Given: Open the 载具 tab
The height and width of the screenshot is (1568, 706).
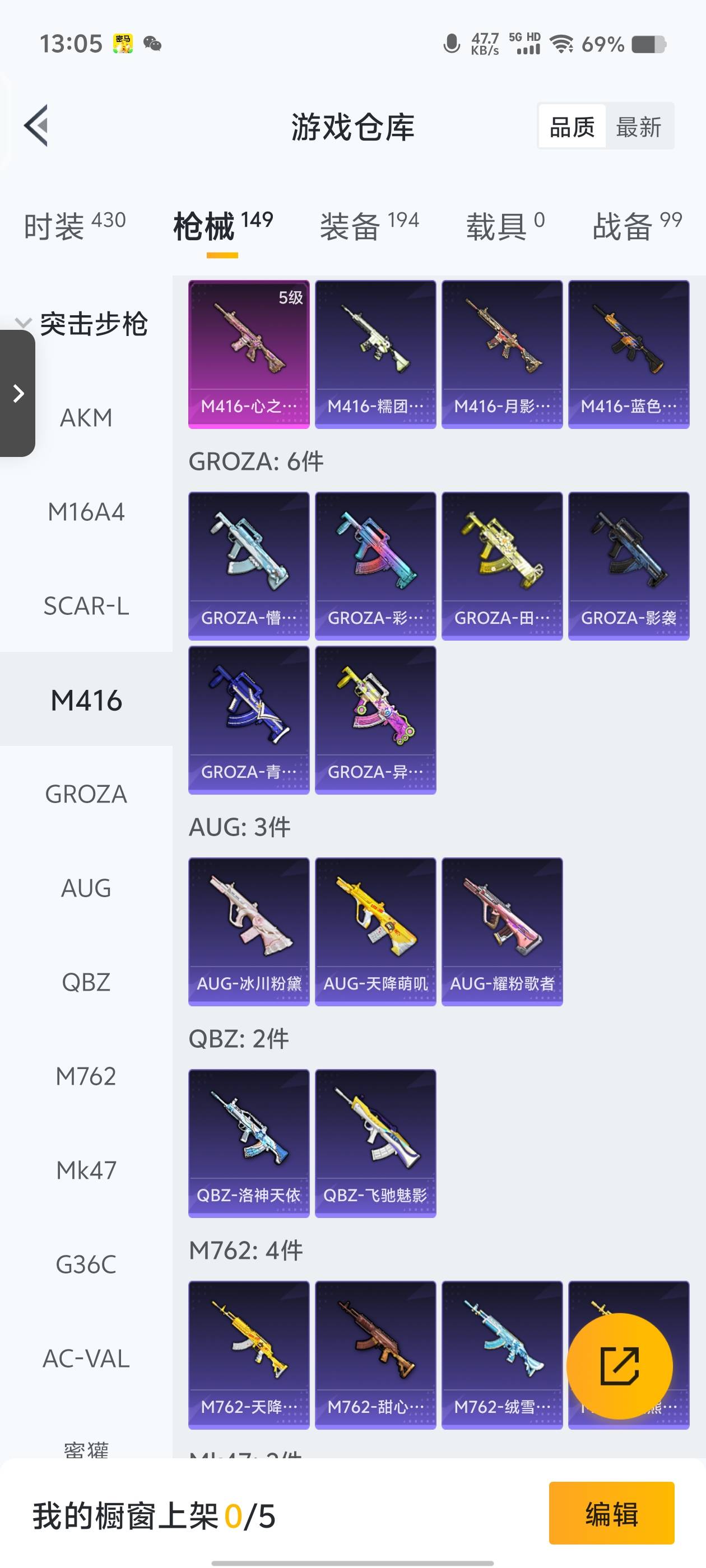Looking at the screenshot, I should 505,226.
